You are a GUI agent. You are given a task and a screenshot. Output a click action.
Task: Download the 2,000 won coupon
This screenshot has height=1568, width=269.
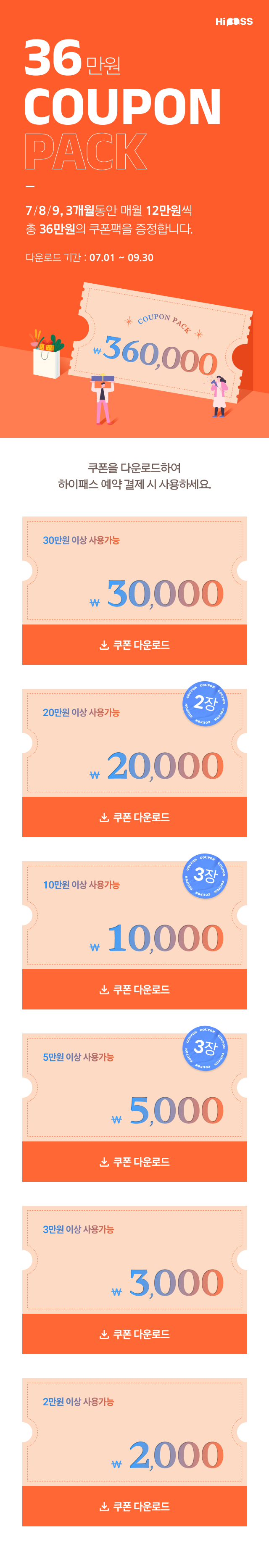pos(134,1506)
